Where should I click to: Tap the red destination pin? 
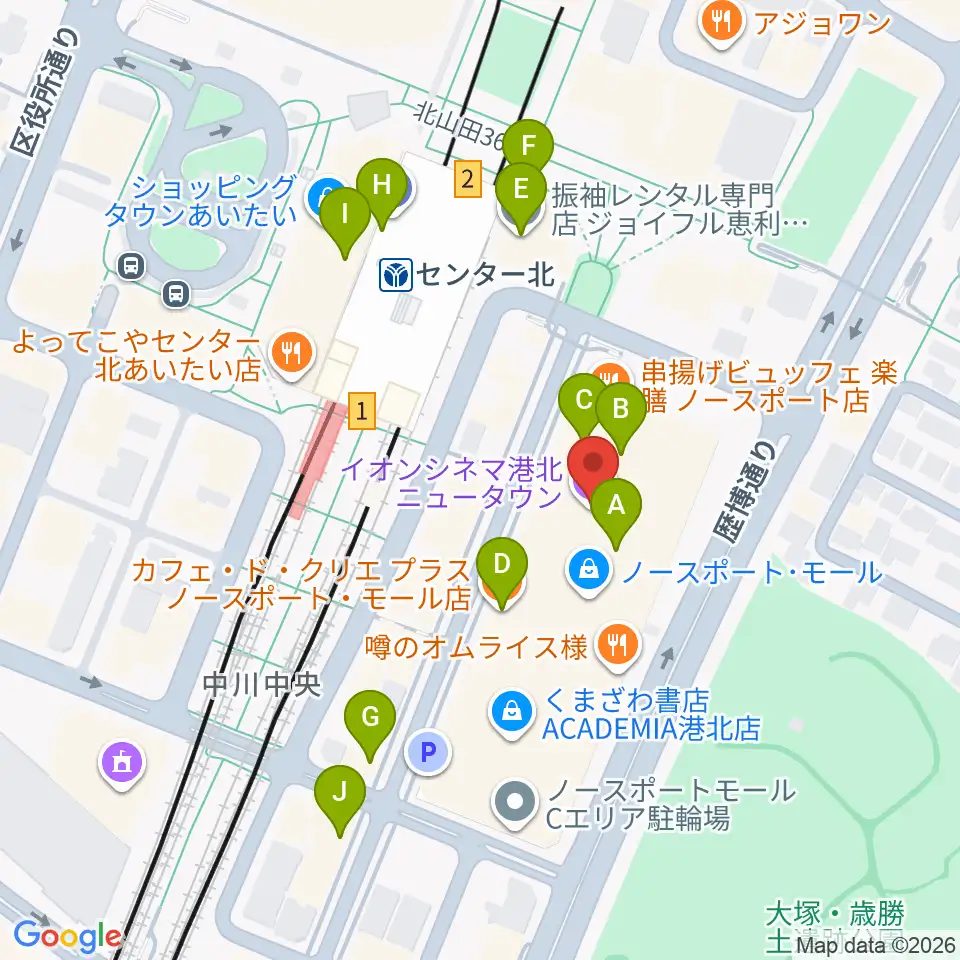593,467
